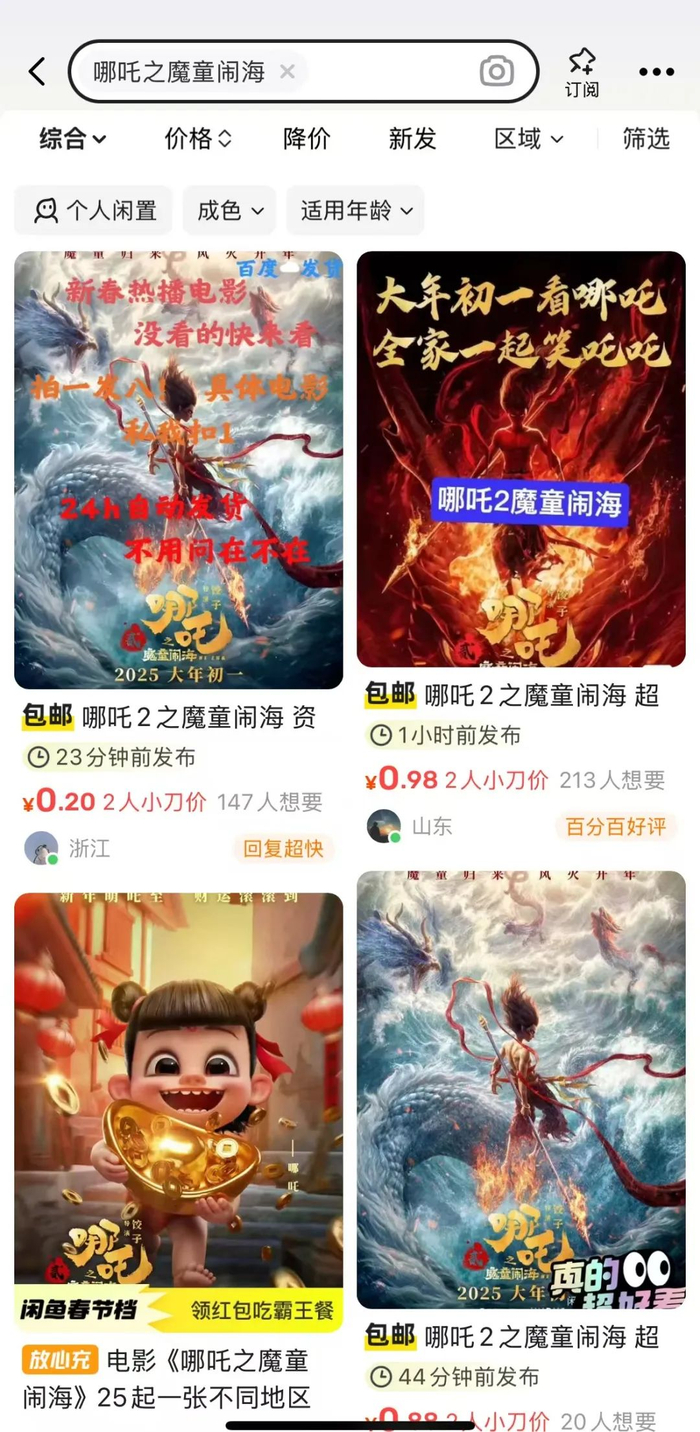Select the 个人闲置 filter chip

click(x=95, y=210)
